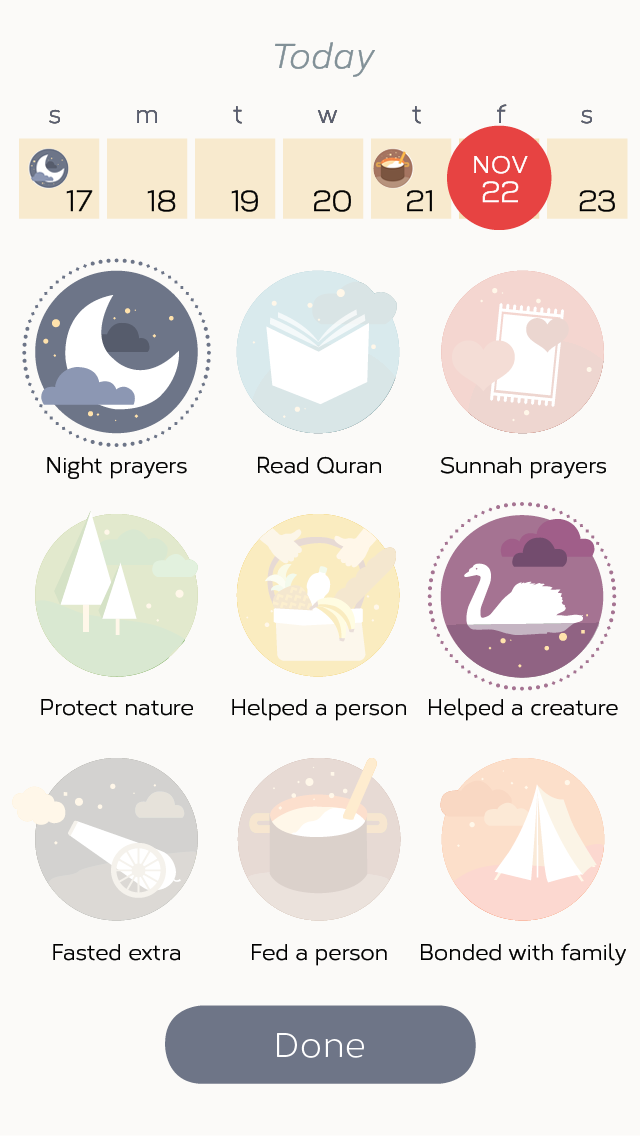
Task: Select the Sunnah prayers deed
Action: pyautogui.click(x=522, y=352)
